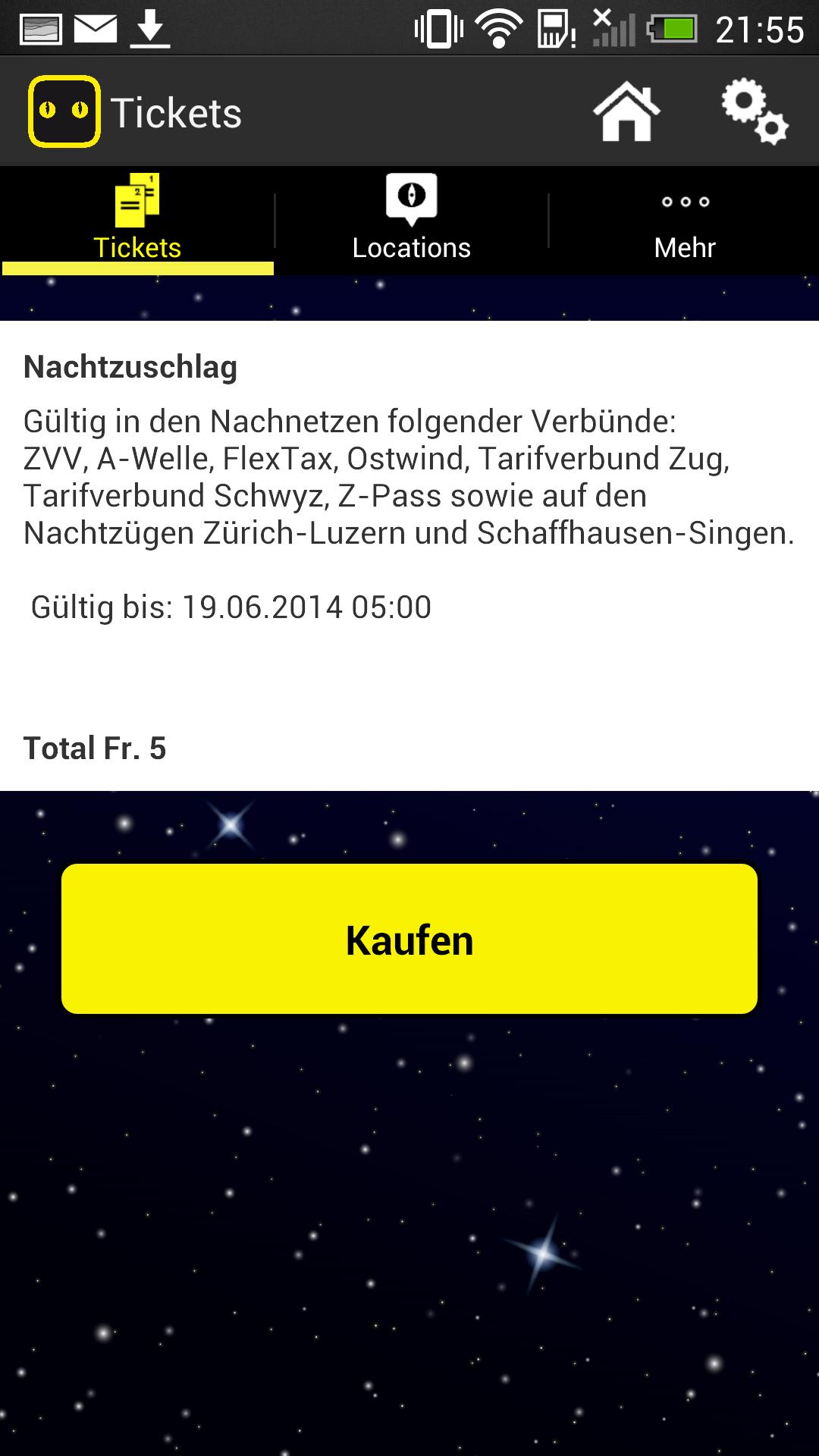The height and width of the screenshot is (1456, 819).
Task: Tap the yellow cat-eyes app logo
Action: click(64, 112)
